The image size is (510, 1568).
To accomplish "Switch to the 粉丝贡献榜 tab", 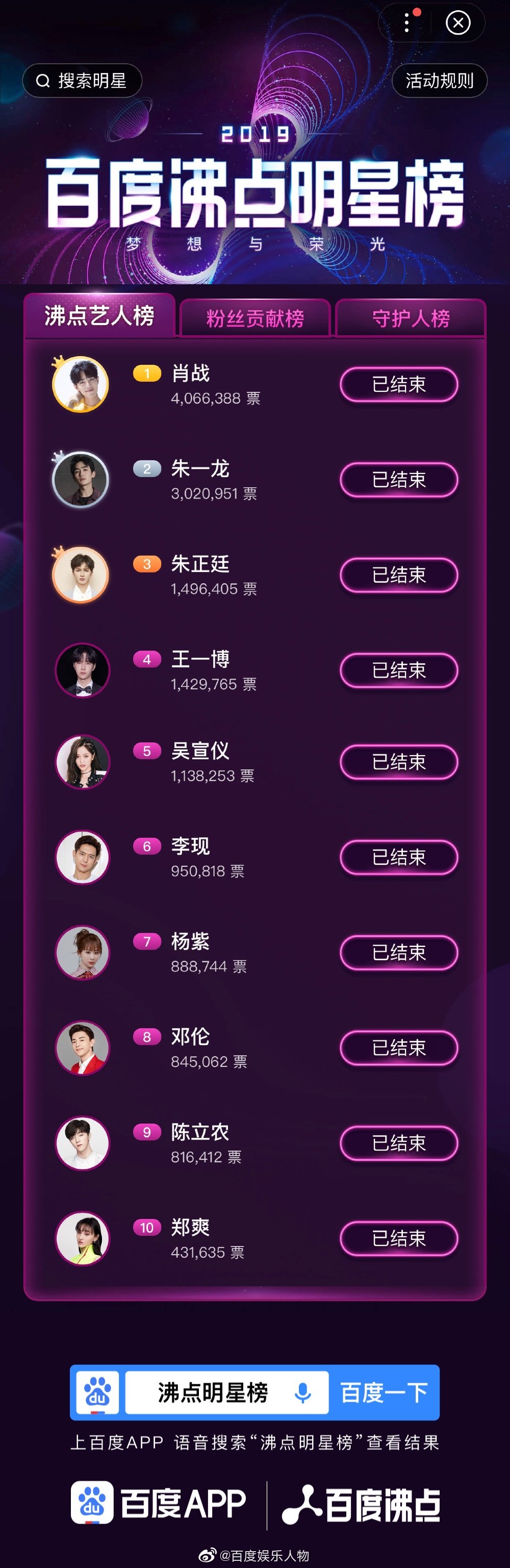I will 255,318.
